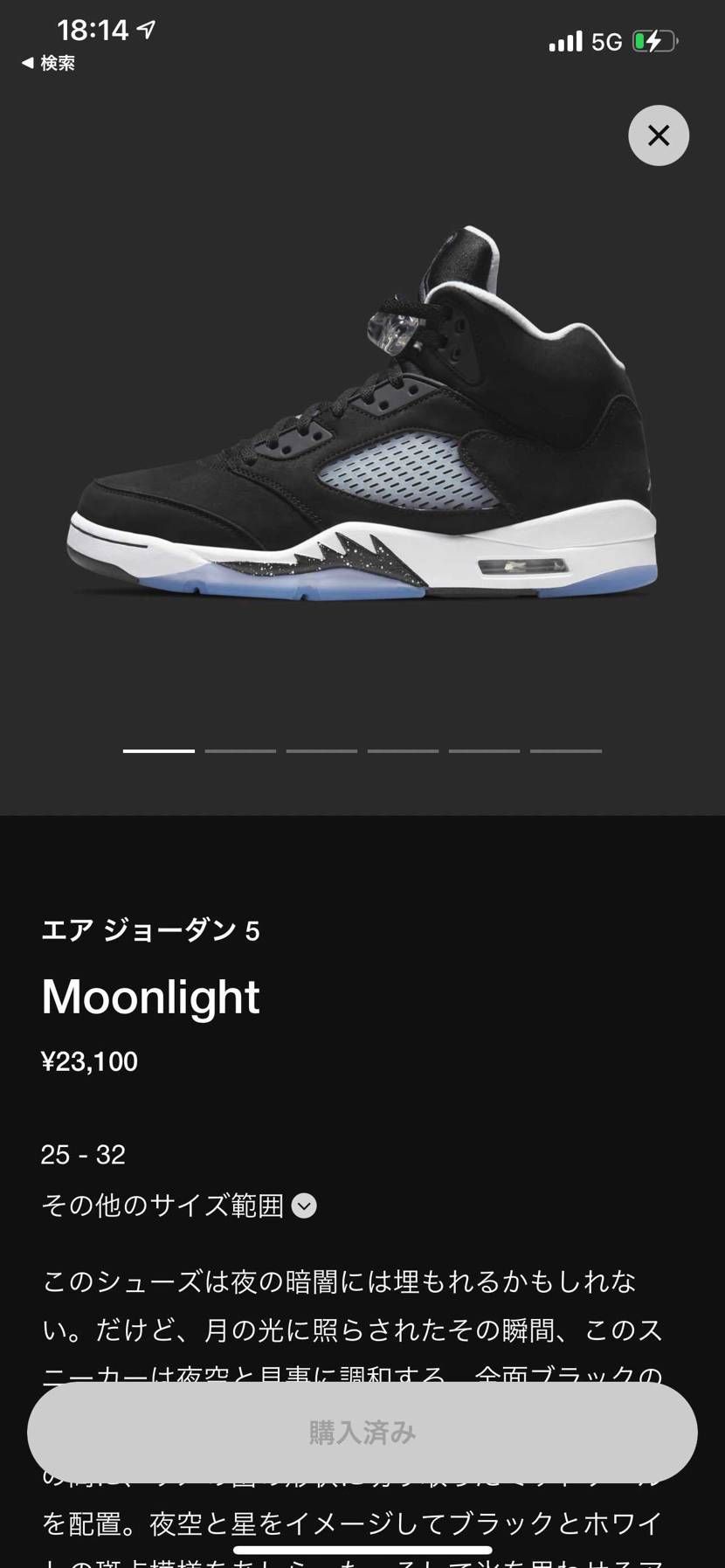
Task: Close the product detail view
Action: point(659,135)
